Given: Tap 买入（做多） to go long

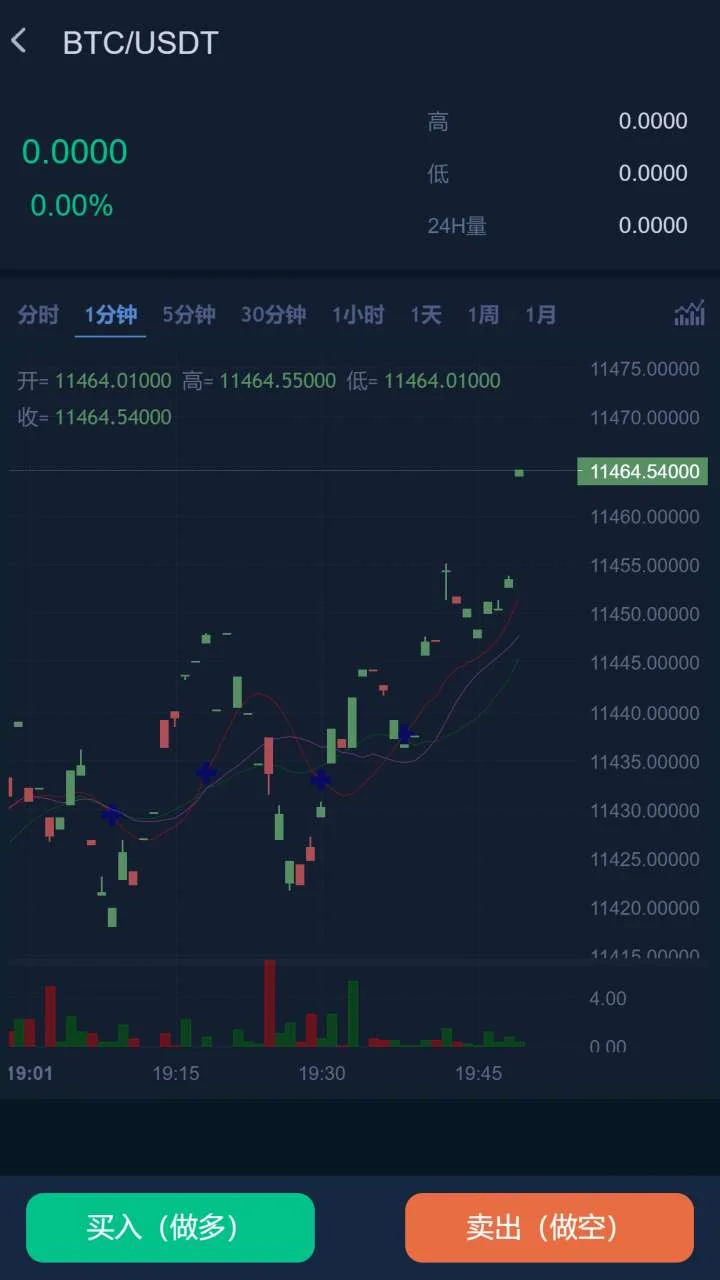Looking at the screenshot, I should [x=170, y=1227].
